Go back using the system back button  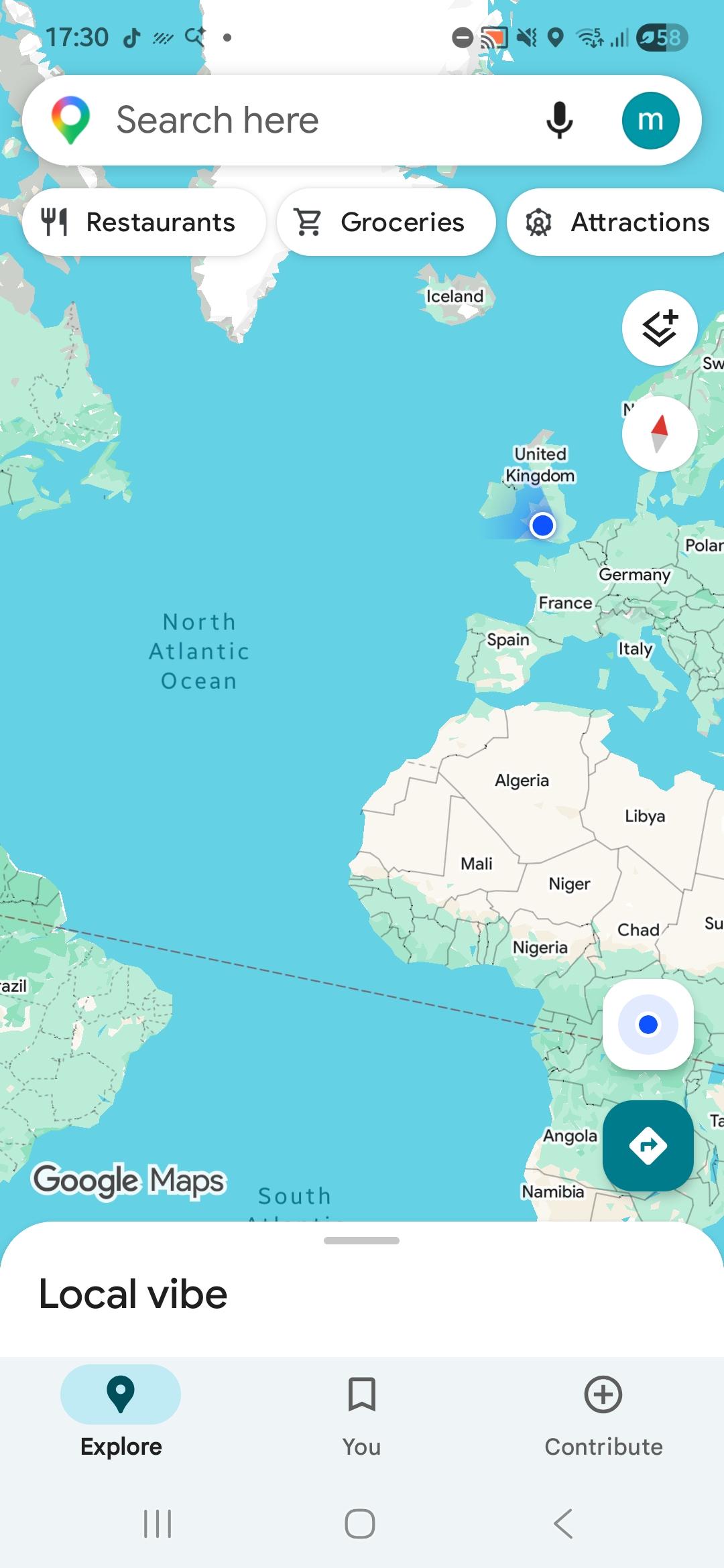563,1524
